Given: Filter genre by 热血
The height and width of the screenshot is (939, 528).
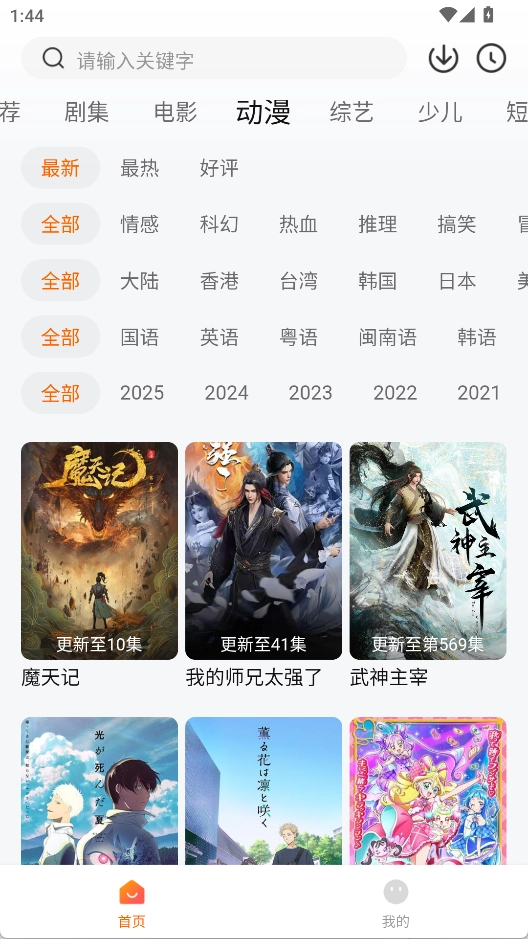Looking at the screenshot, I should (298, 225).
